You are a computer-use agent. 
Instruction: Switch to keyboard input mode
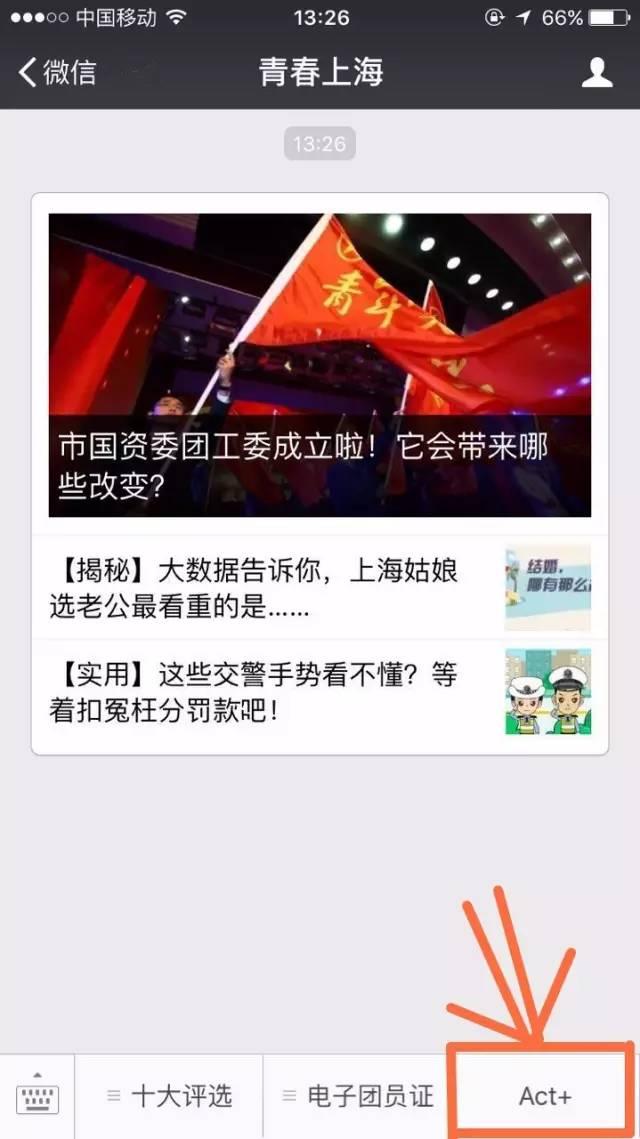[x=38, y=1097]
